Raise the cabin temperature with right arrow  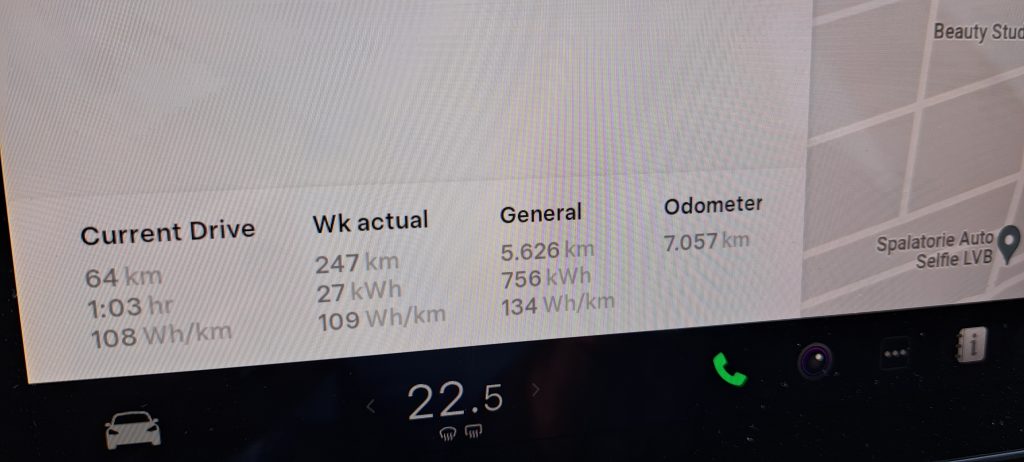click(x=535, y=389)
